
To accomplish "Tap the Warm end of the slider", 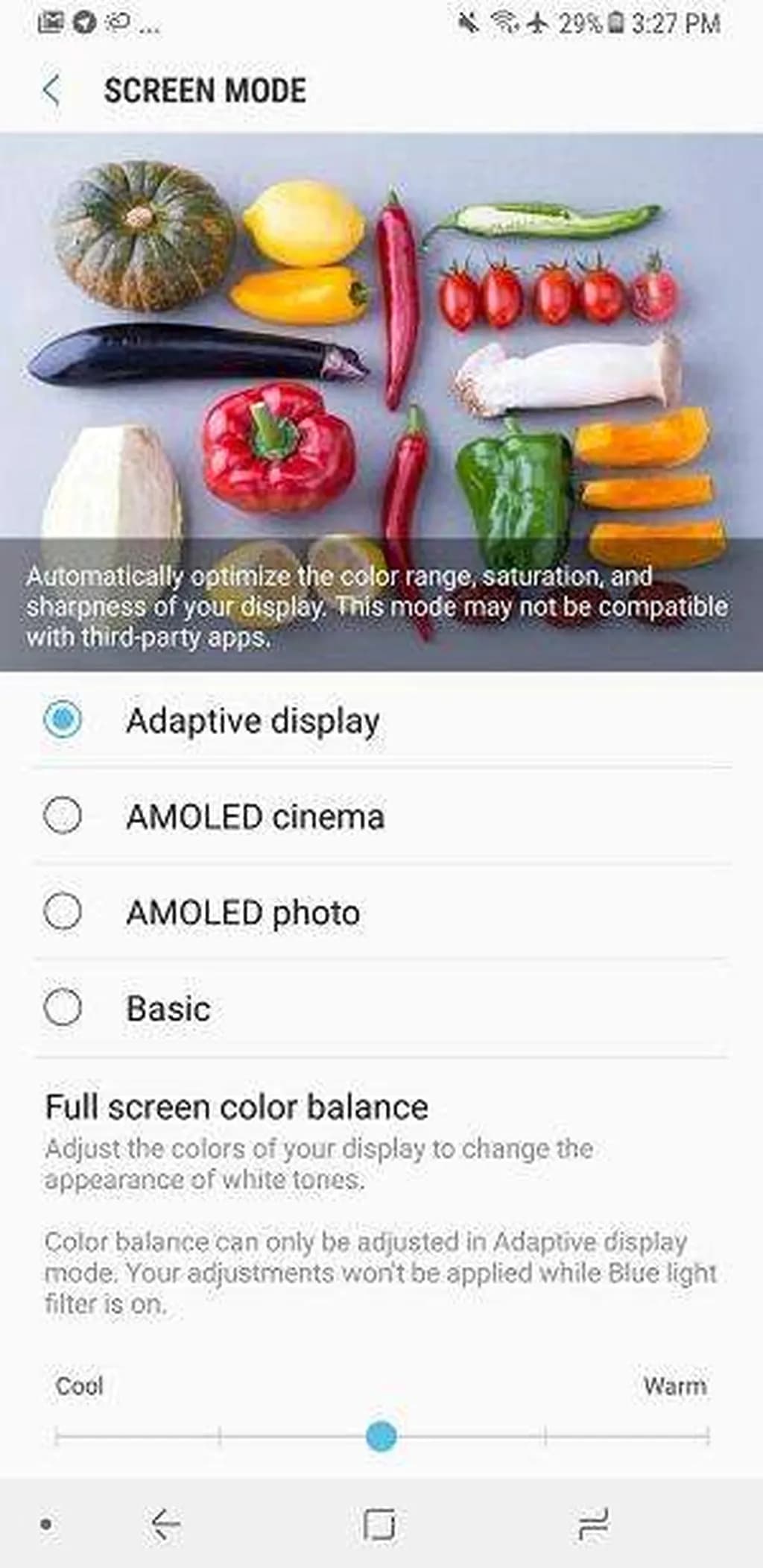I will tap(674, 1385).
